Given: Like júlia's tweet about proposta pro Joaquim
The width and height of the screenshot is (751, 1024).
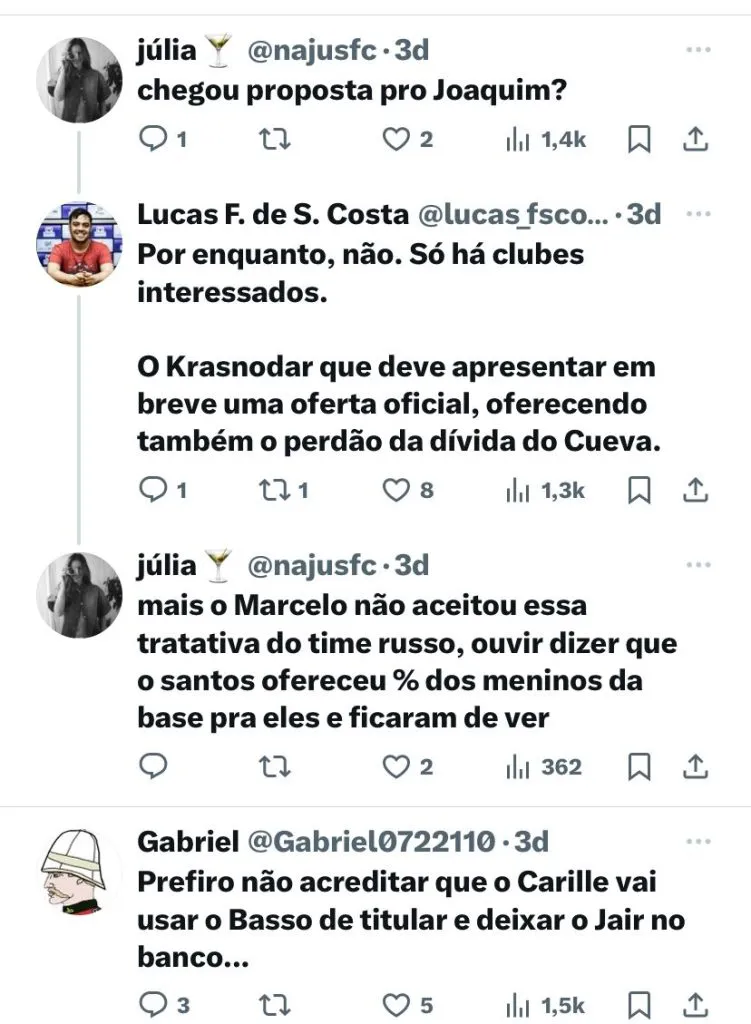Looking at the screenshot, I should pos(398,140).
